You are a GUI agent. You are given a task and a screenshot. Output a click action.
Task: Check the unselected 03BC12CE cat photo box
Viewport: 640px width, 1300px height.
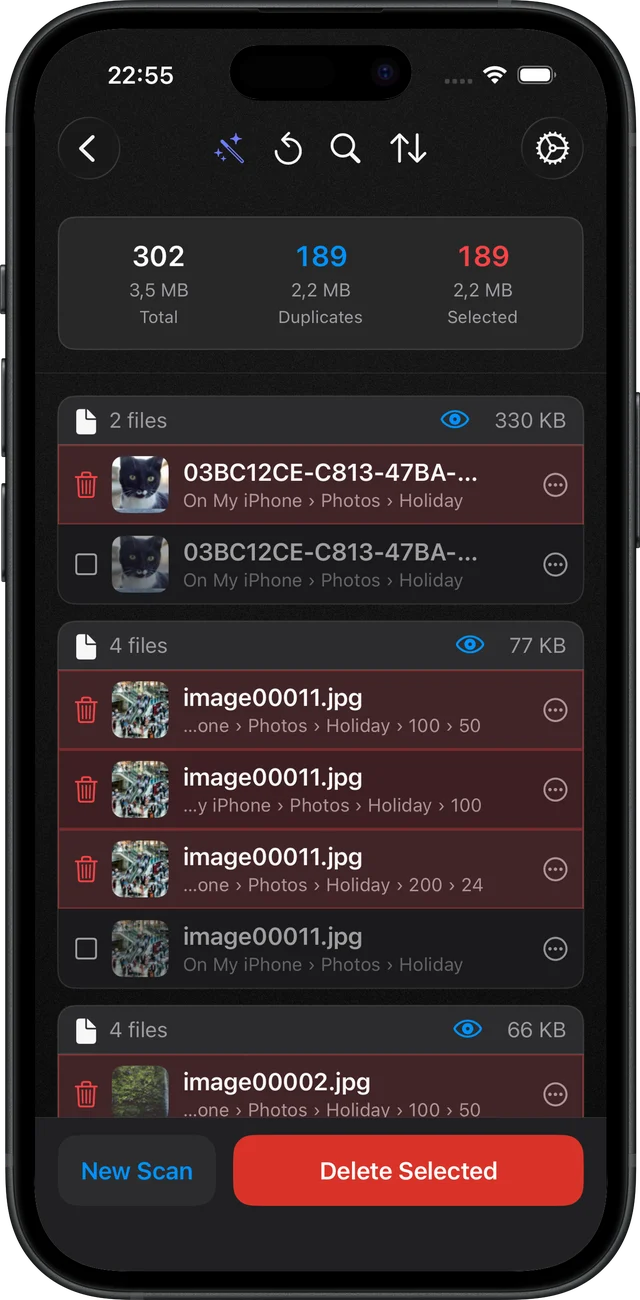(x=87, y=565)
